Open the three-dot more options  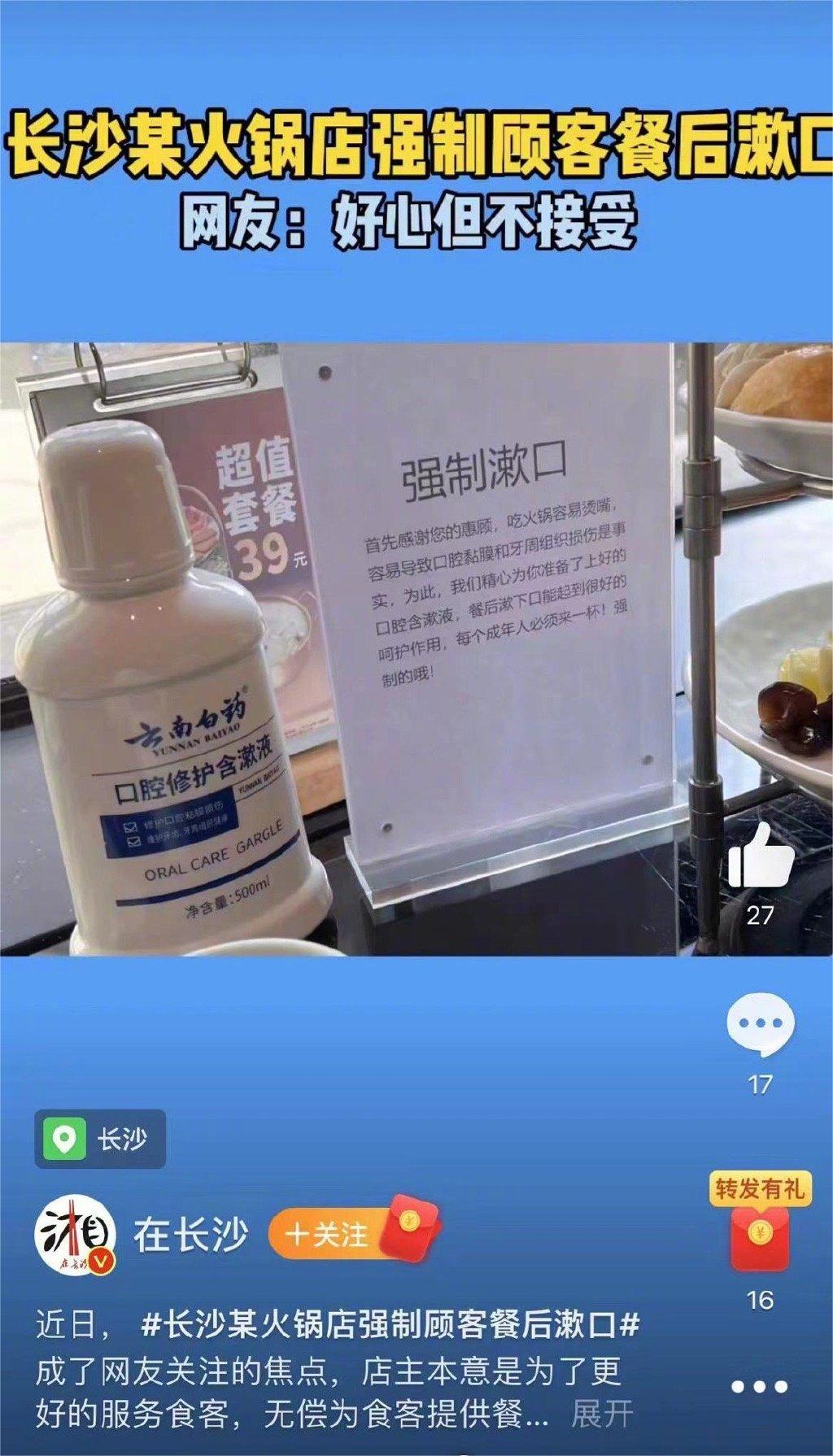tap(759, 1386)
